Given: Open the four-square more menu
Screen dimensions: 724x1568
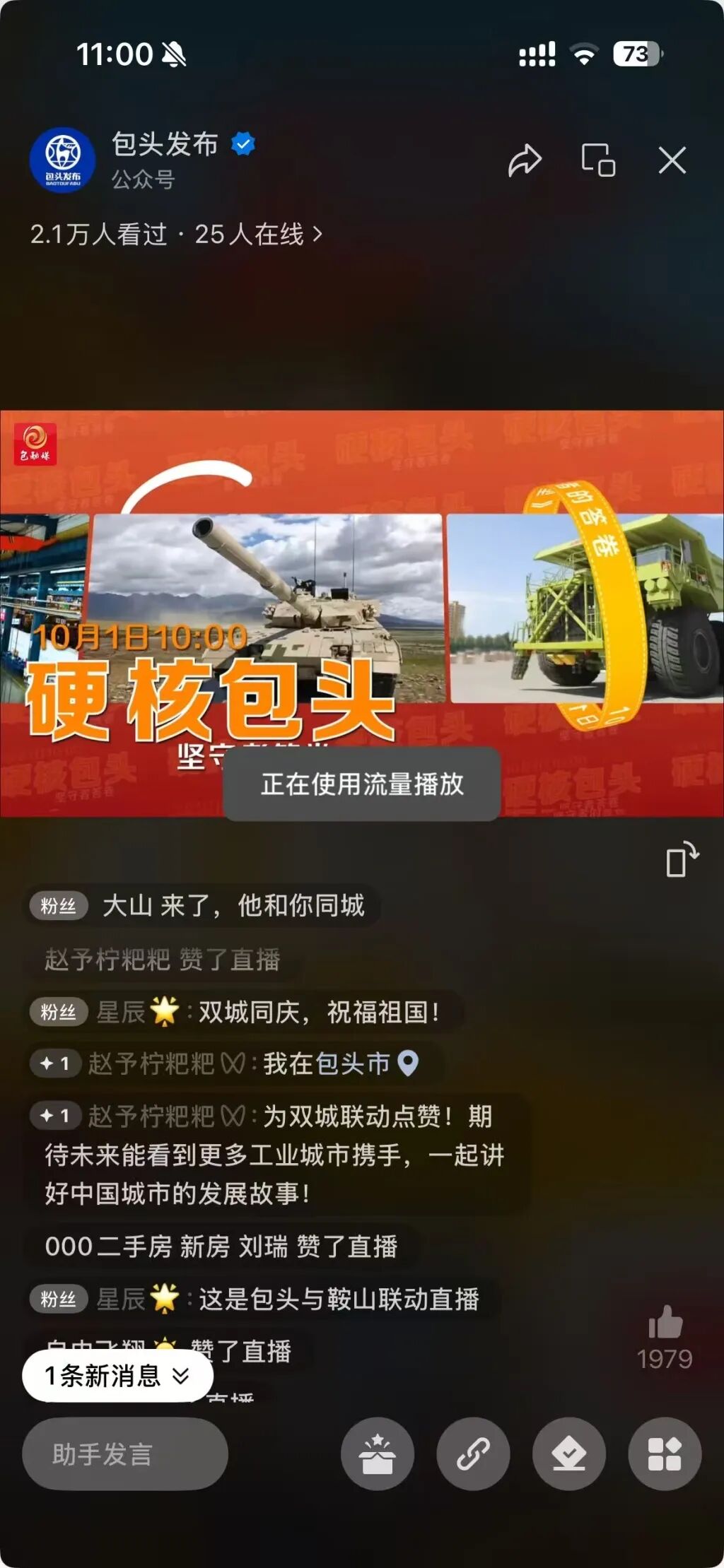Looking at the screenshot, I should pos(665,1454).
